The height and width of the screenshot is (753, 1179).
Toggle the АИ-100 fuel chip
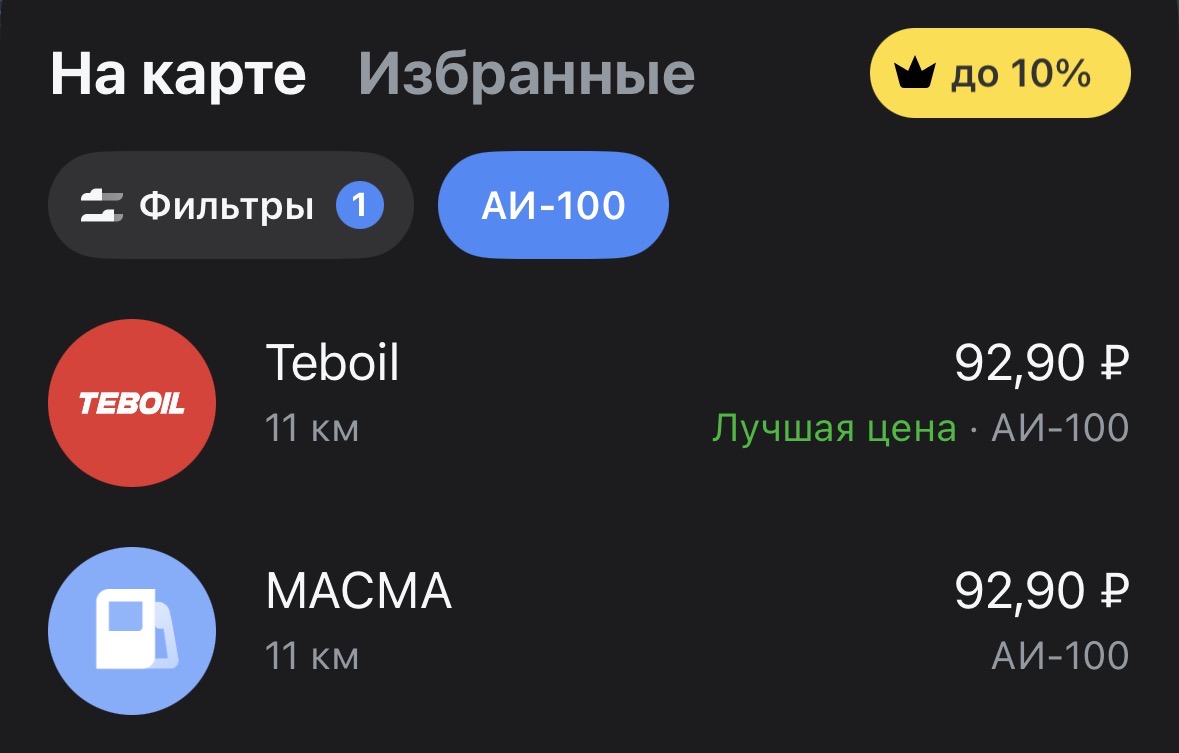coord(553,206)
